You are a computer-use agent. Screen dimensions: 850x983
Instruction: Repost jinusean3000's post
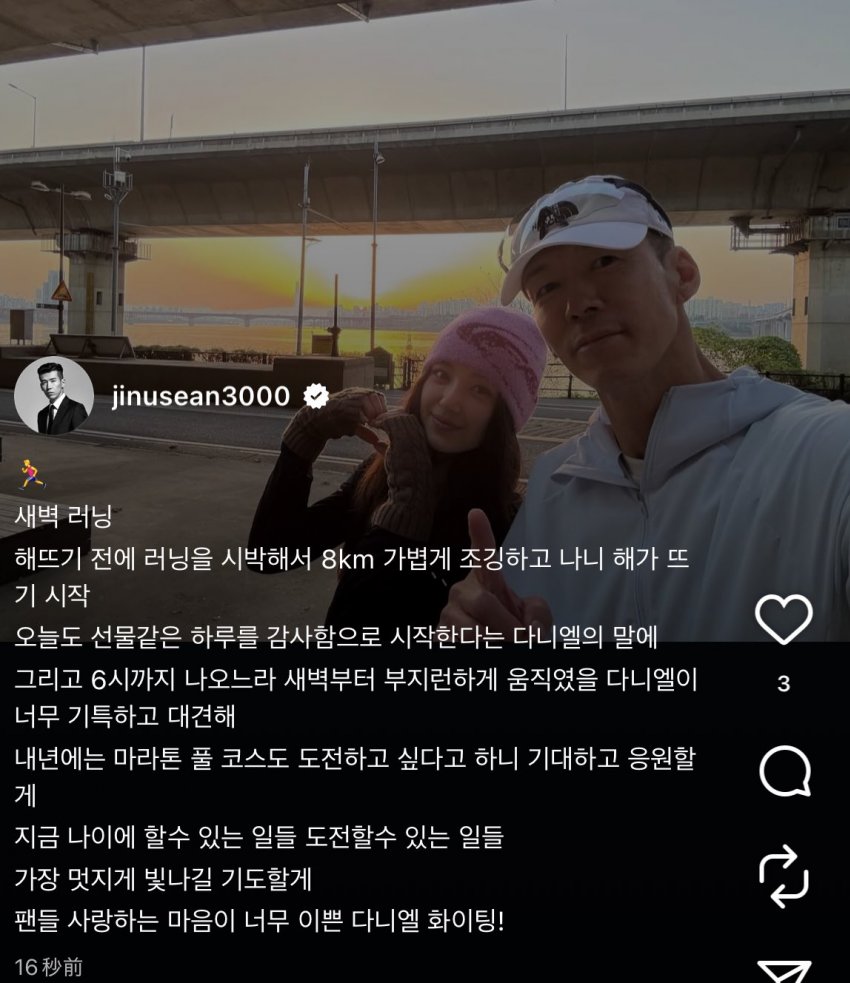coord(783,875)
